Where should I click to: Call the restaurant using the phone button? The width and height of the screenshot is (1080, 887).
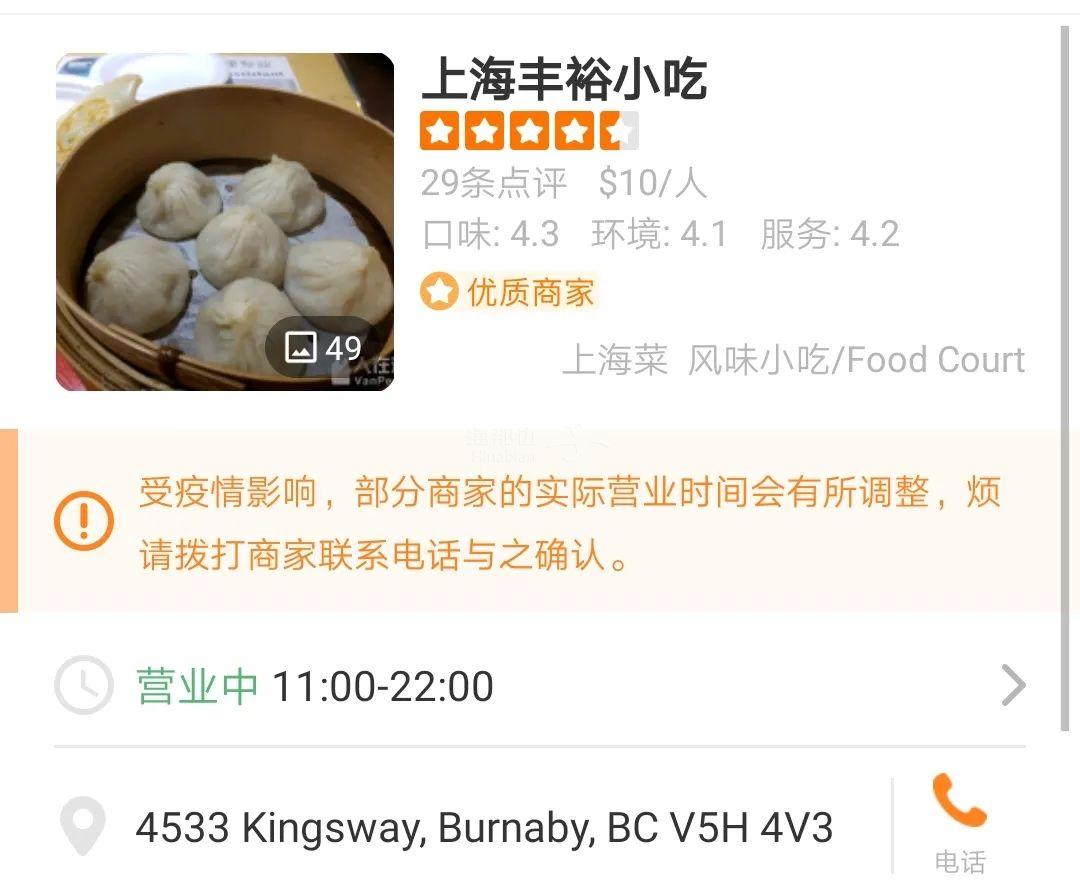pyautogui.click(x=959, y=820)
